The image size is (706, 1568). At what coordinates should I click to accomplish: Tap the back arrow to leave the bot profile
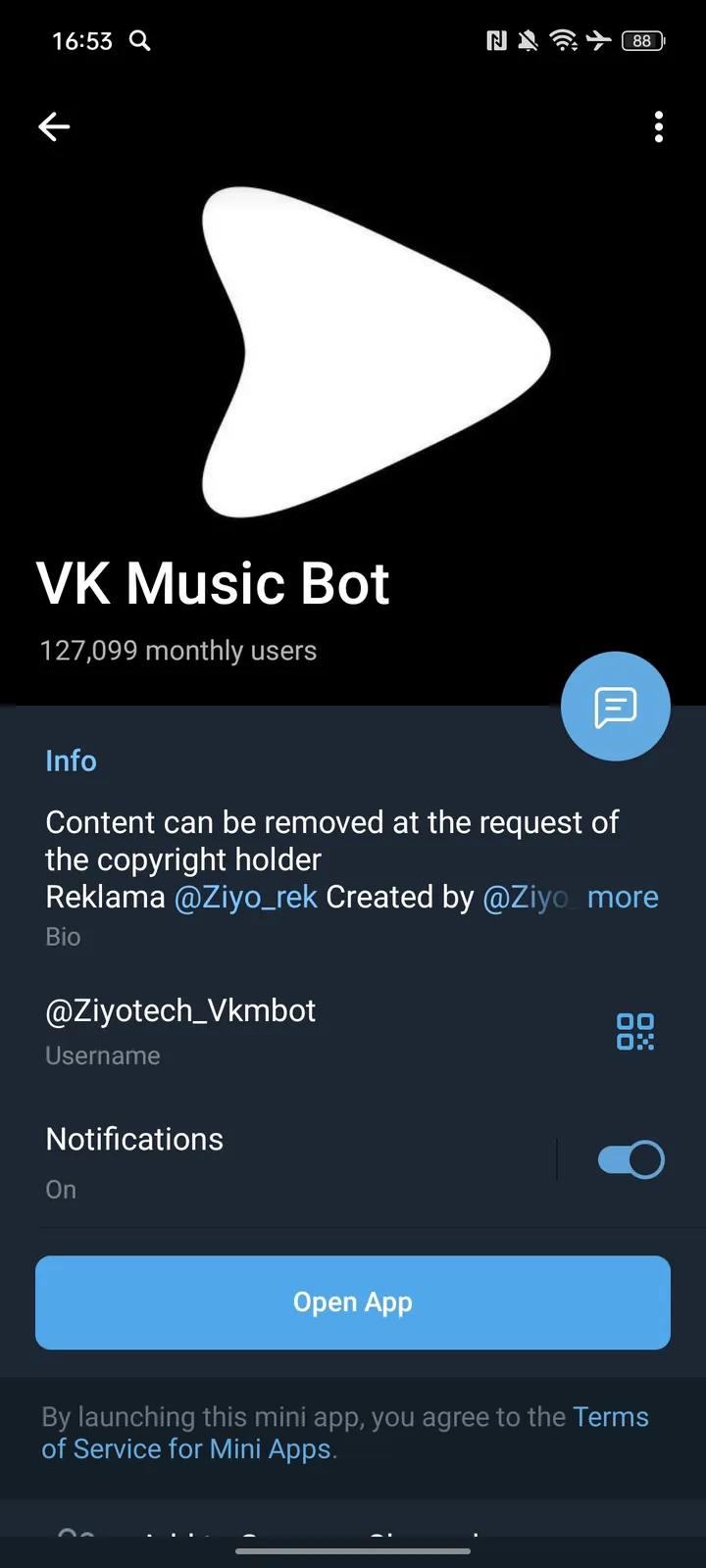point(54,126)
